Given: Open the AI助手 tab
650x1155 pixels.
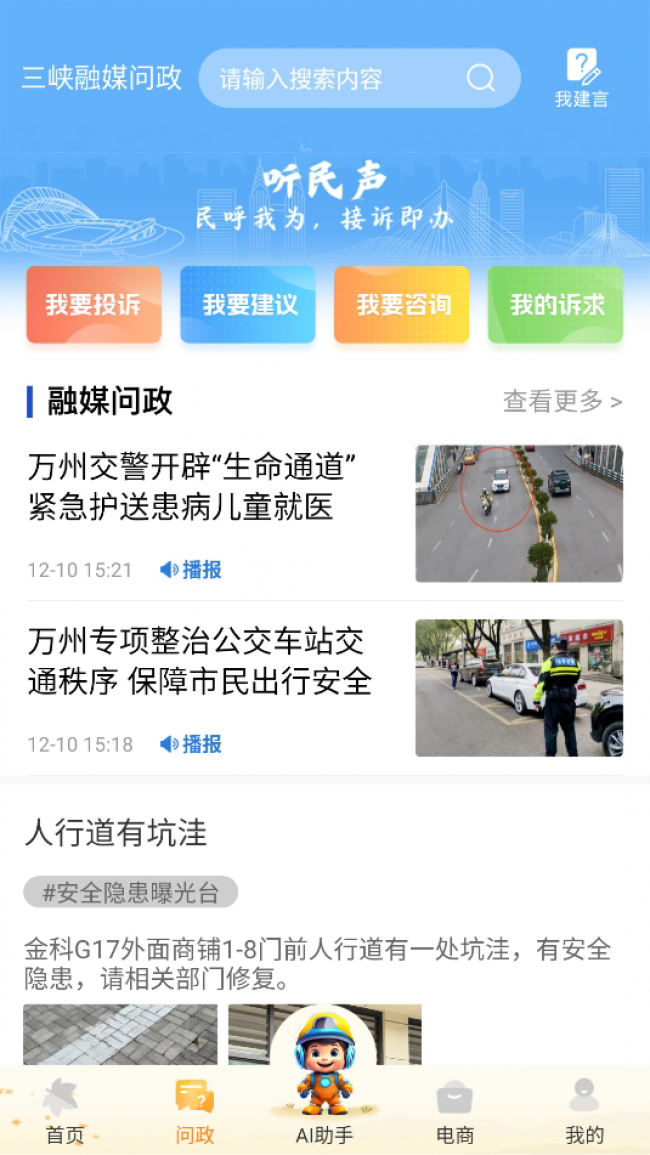Looking at the screenshot, I should (324, 1105).
